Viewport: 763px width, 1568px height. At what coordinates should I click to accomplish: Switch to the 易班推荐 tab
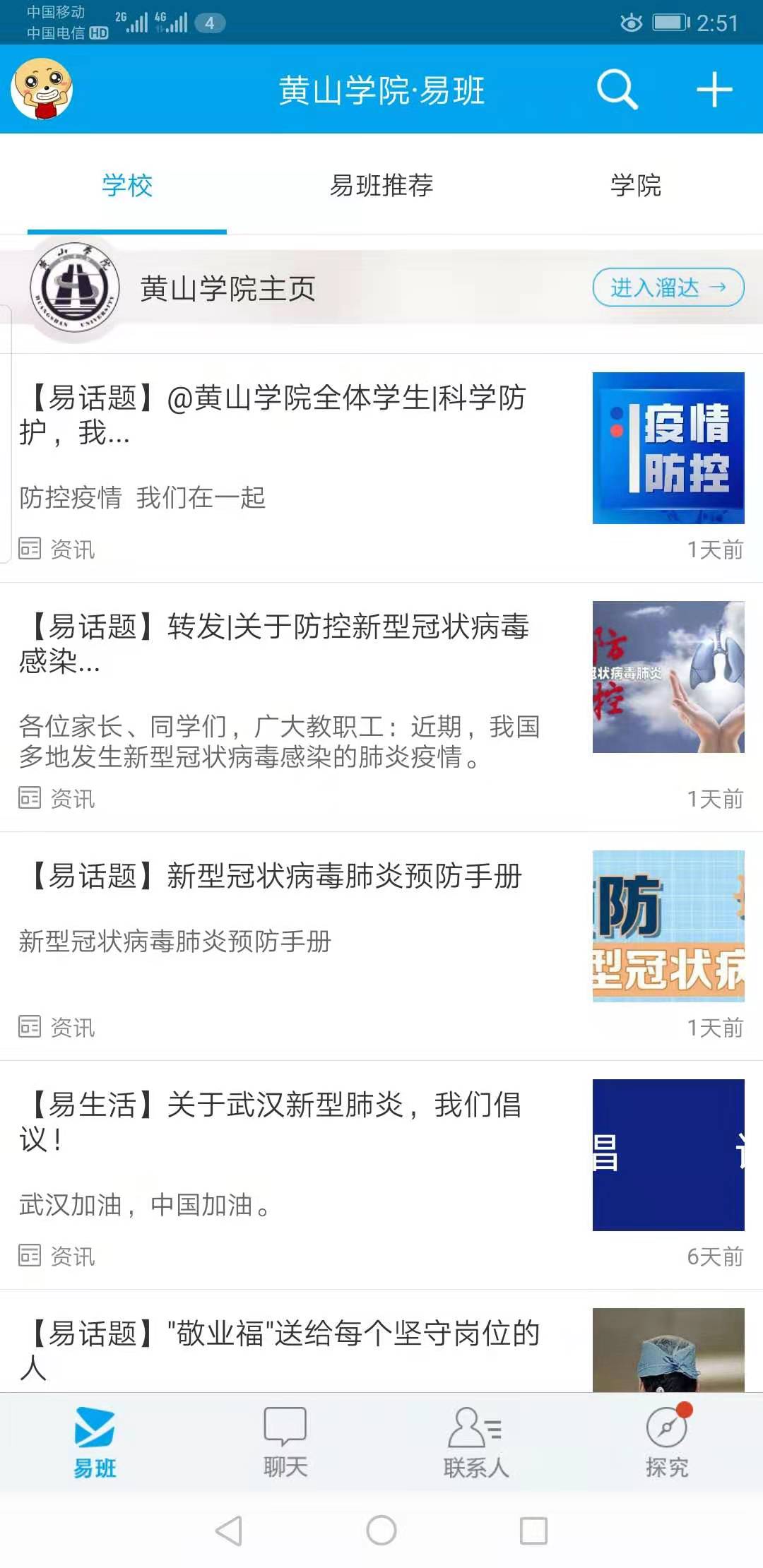(381, 186)
